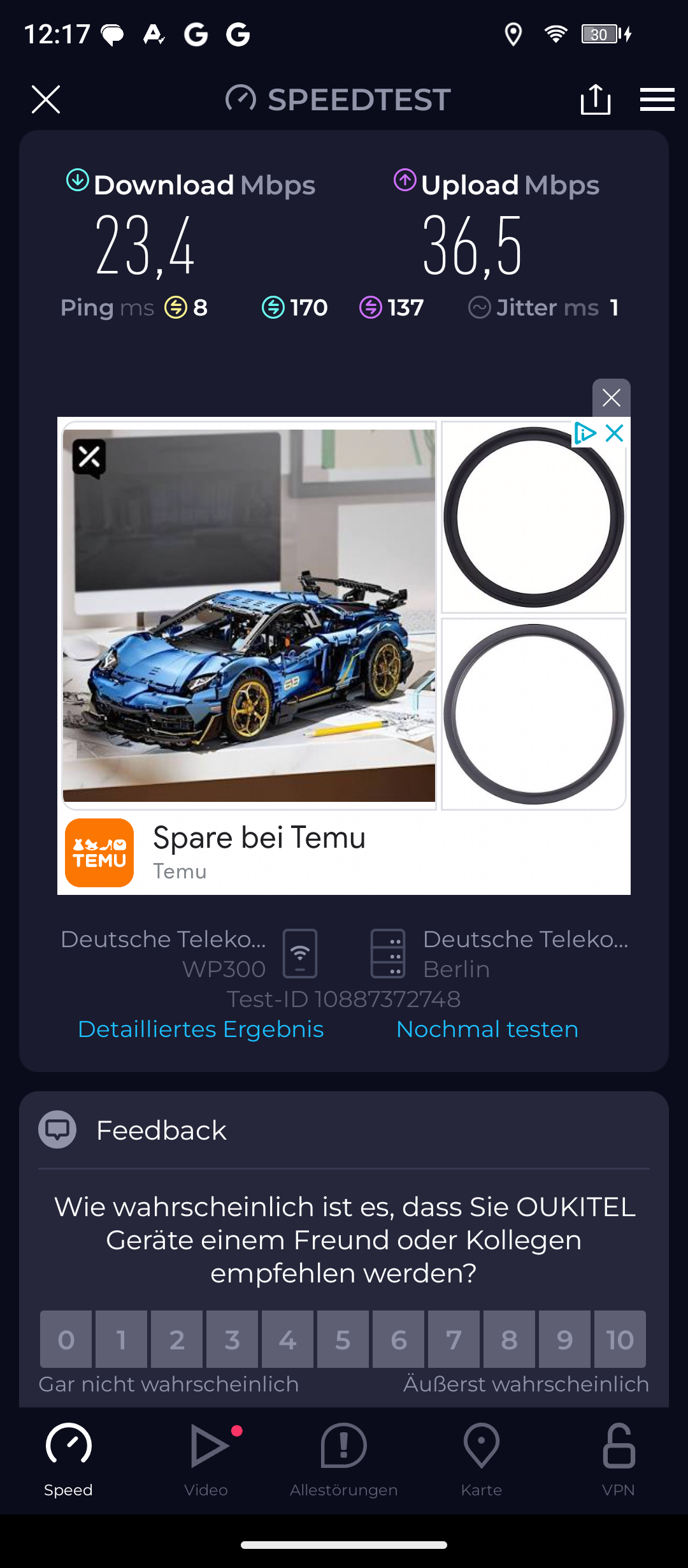Select rating 5 in feedback scale
Image resolution: width=688 pixels, height=1568 pixels.
click(x=343, y=1339)
